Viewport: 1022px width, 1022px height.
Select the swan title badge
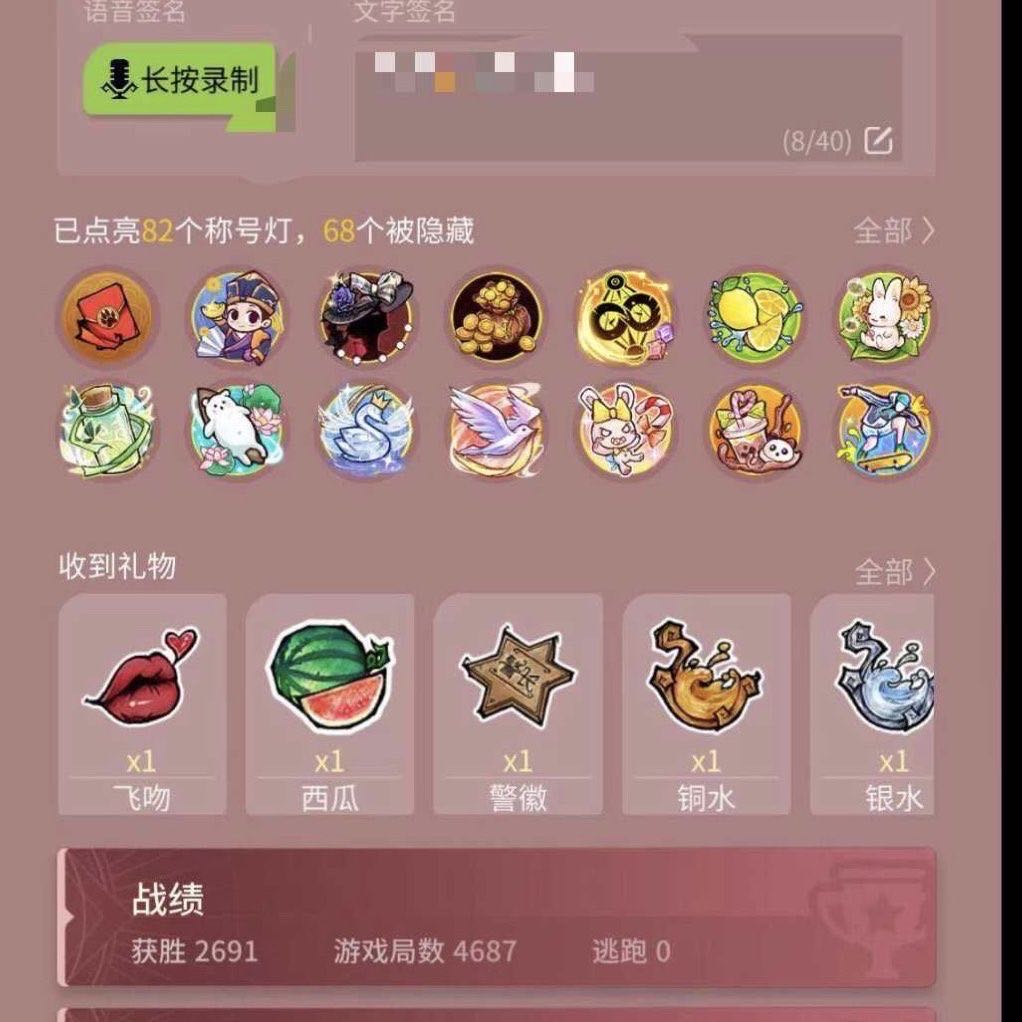click(366, 431)
